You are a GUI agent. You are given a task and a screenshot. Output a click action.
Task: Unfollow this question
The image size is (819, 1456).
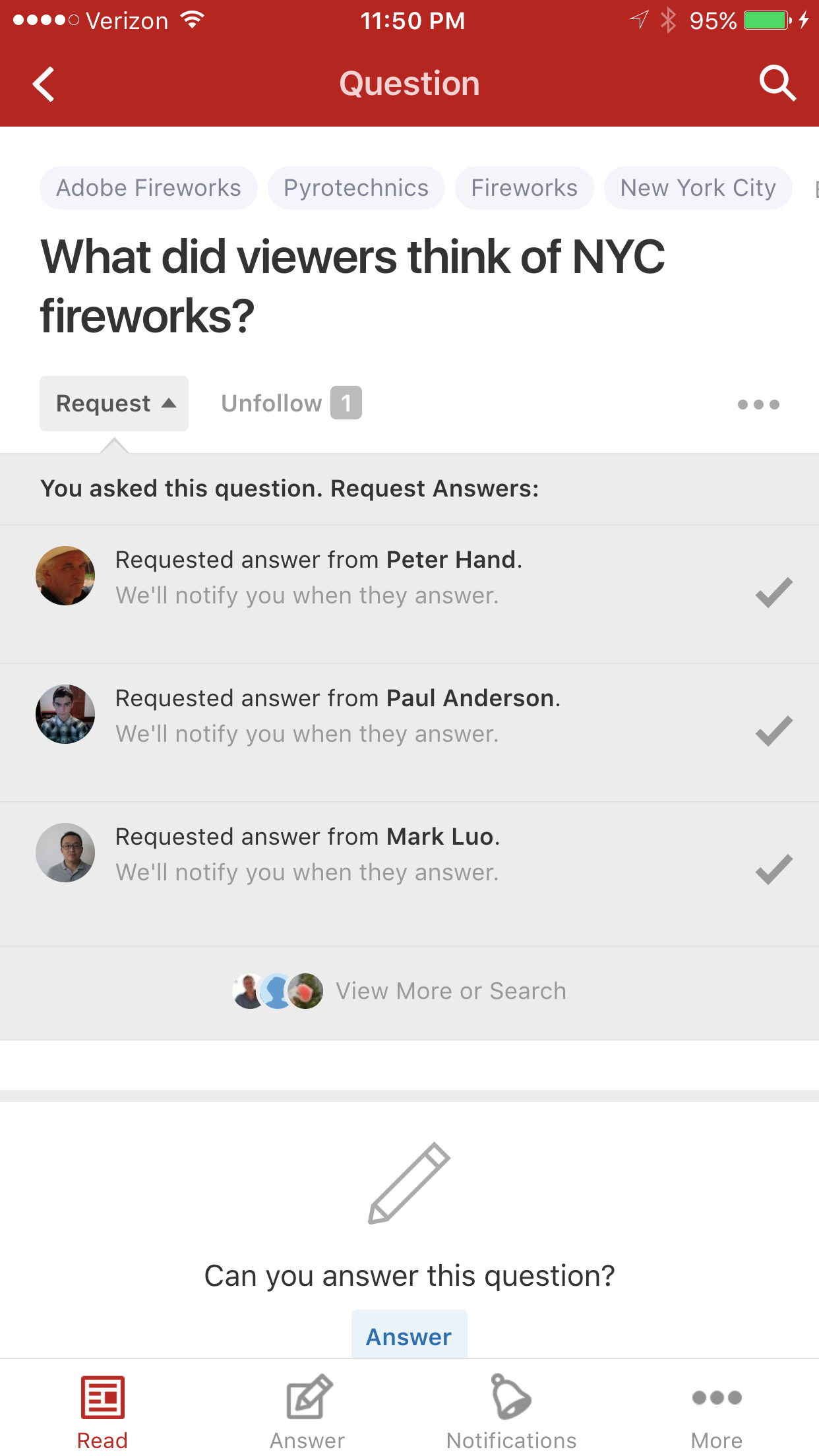click(x=290, y=403)
